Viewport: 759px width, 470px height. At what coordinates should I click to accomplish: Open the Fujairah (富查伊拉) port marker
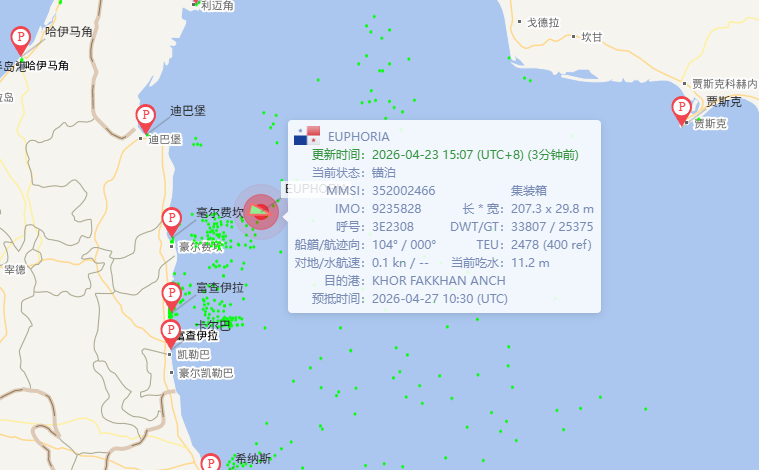[171, 295]
